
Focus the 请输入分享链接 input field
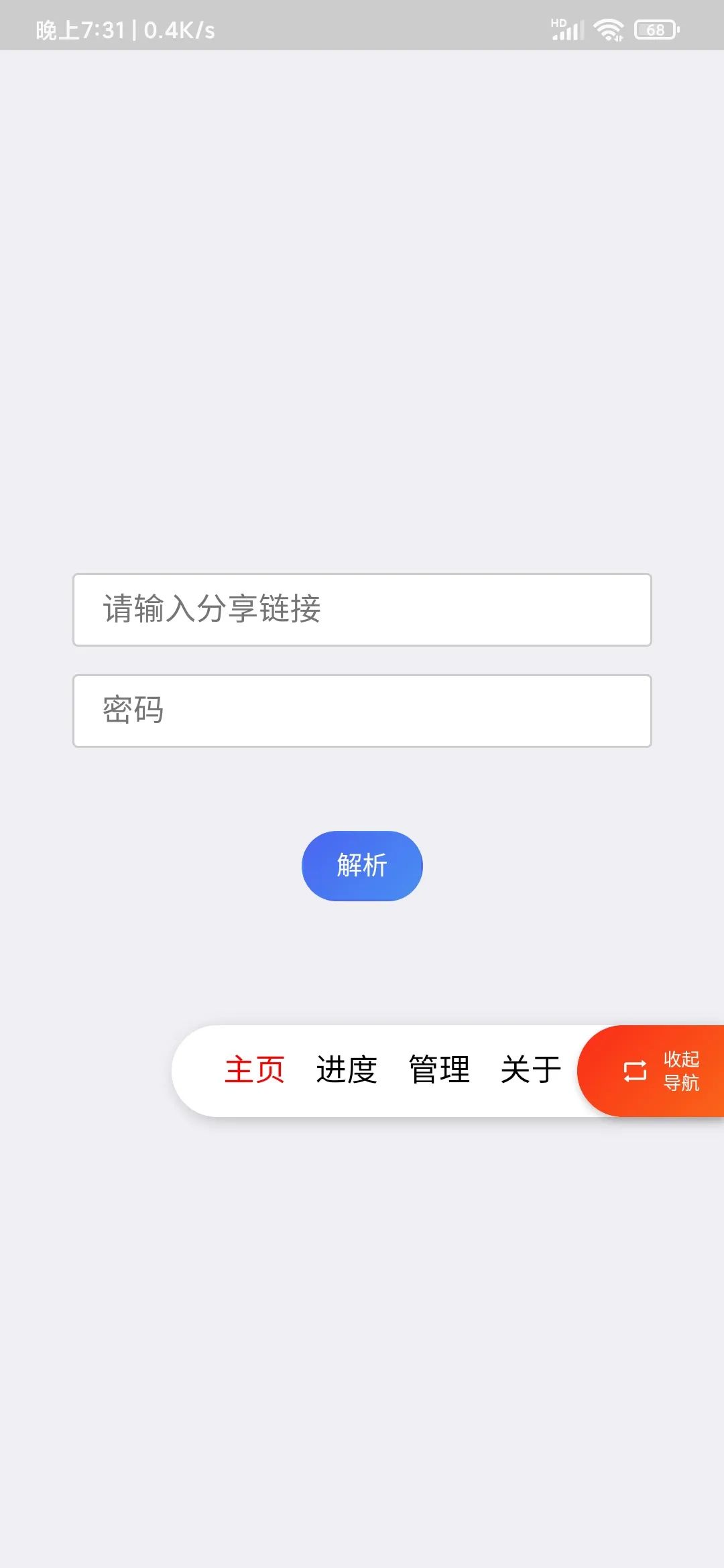(362, 610)
